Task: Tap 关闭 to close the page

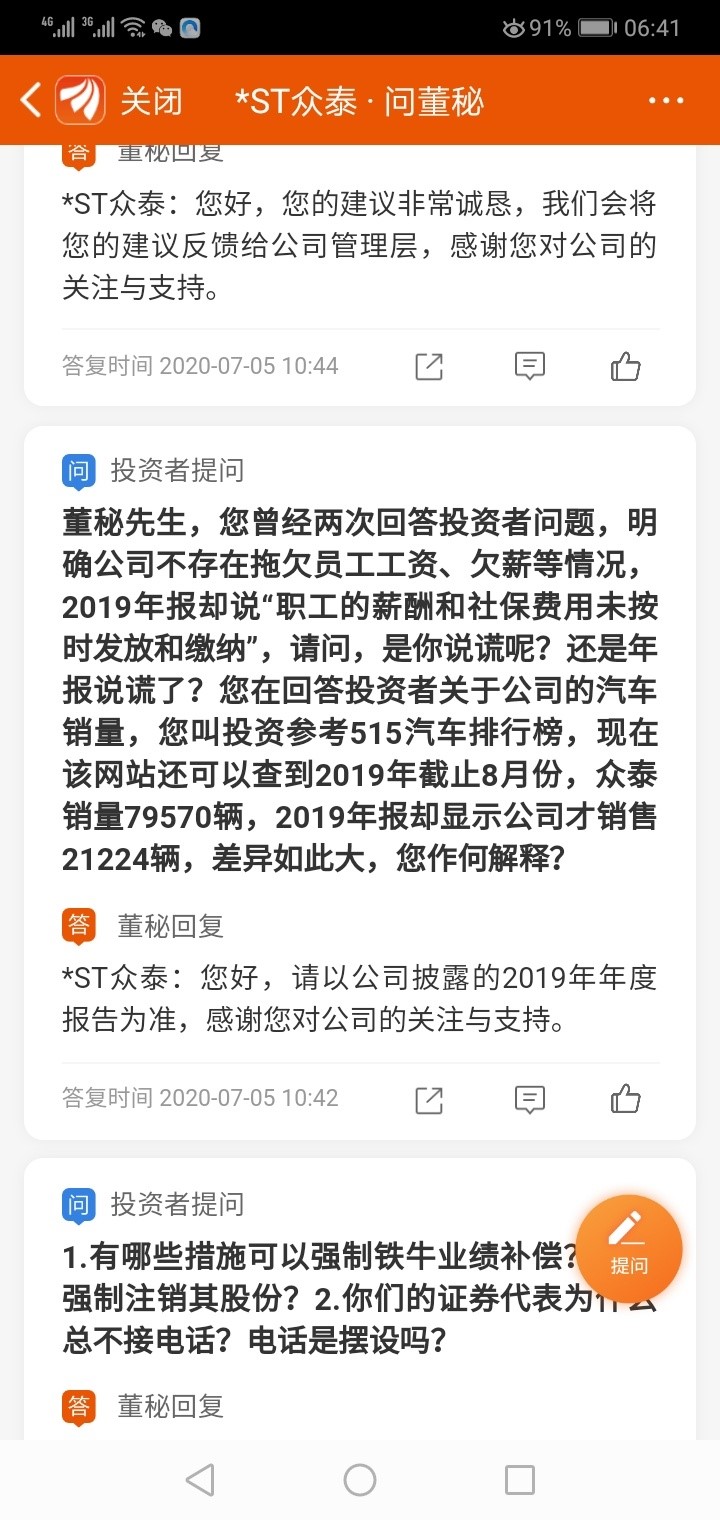Action: (150, 101)
